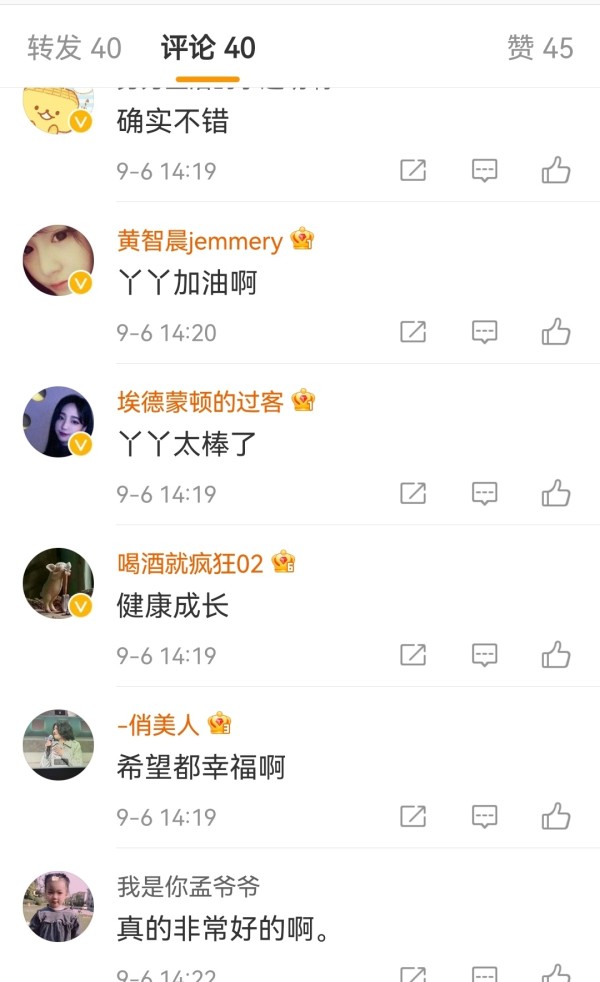Repost -俏美人's comment
Viewport: 600px width, 982px height.
(x=413, y=817)
